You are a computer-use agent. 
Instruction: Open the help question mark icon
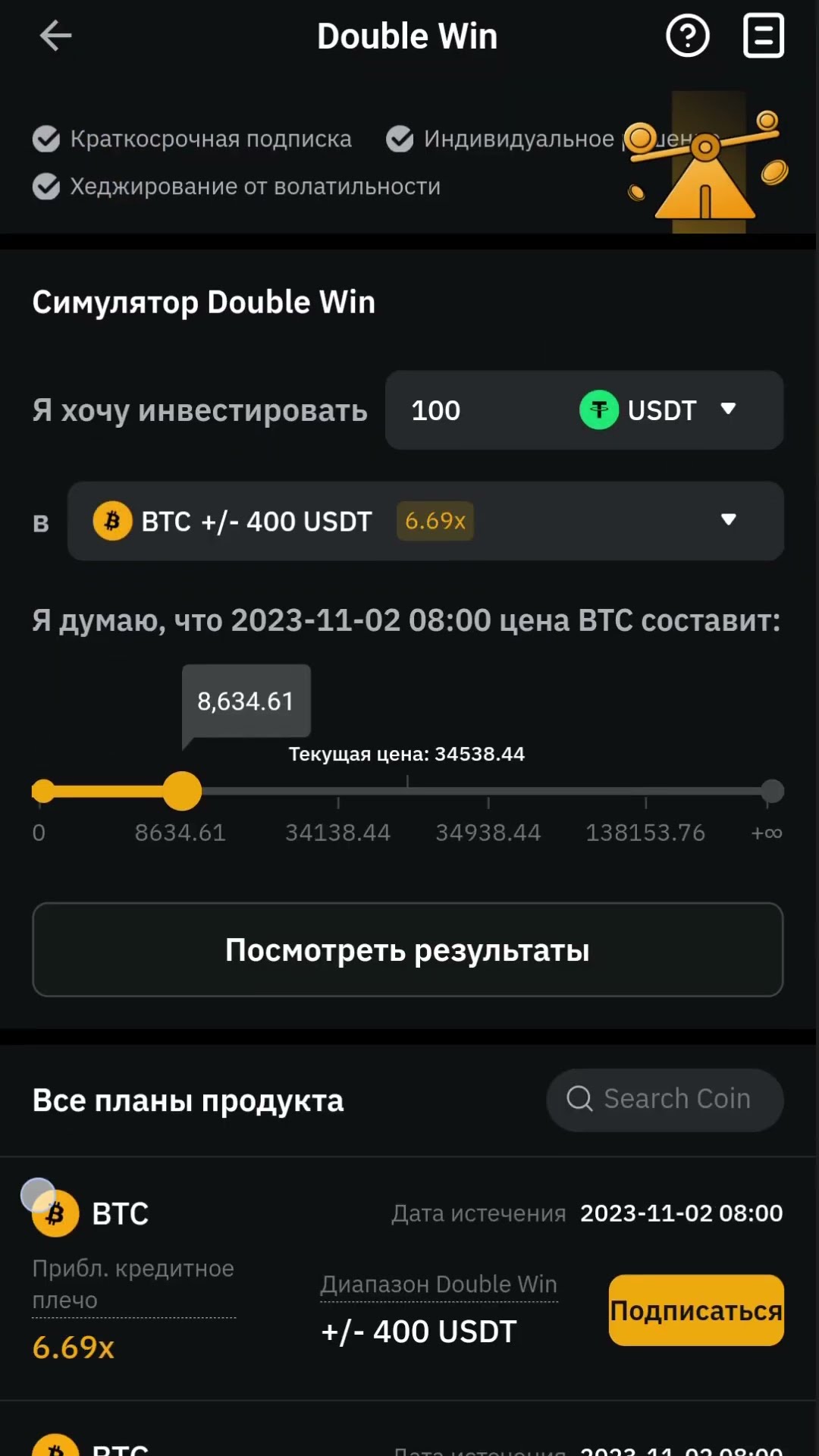687,36
